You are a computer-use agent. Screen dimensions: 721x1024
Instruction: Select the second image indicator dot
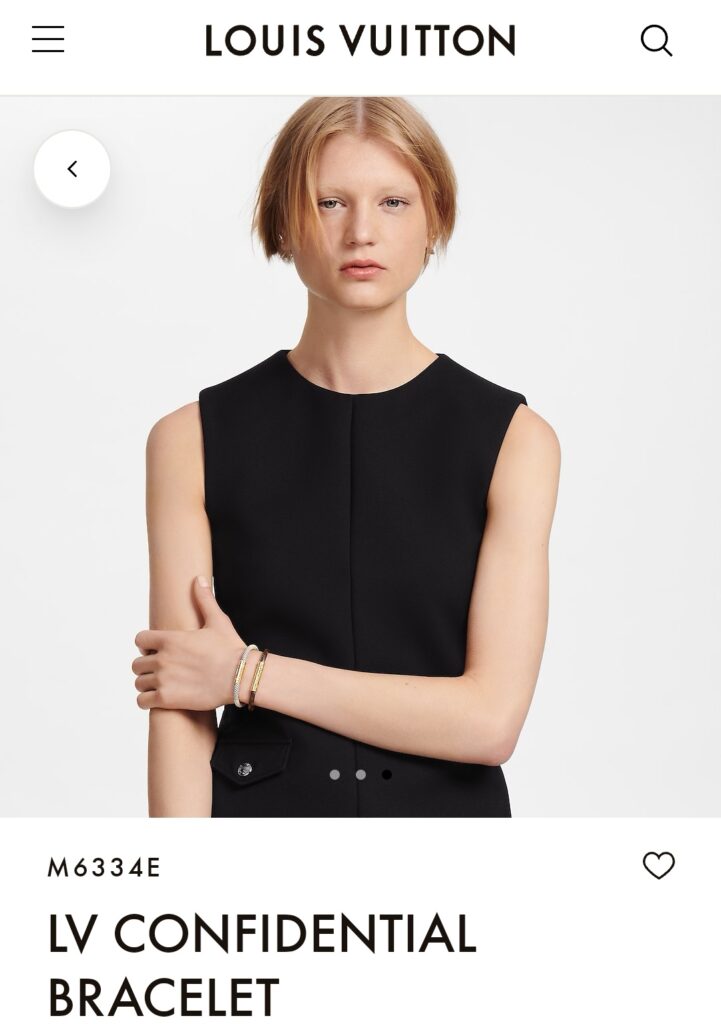361,774
